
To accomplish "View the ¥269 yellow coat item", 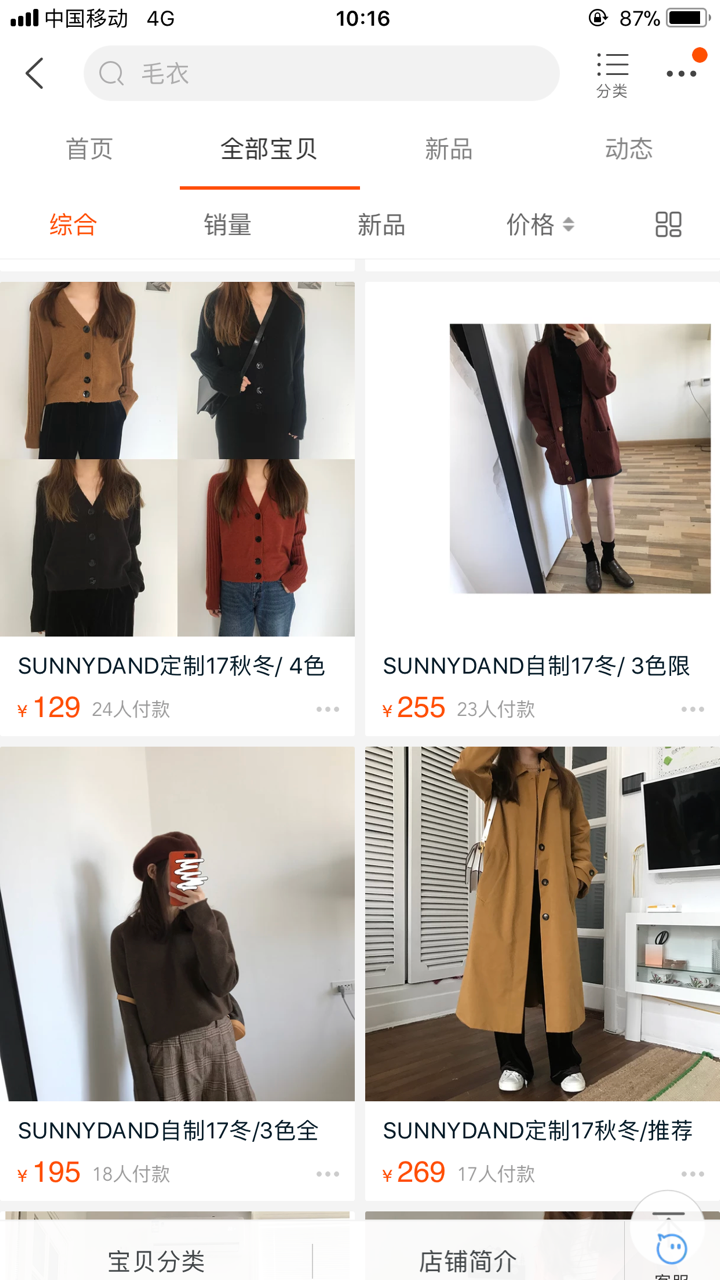I will click(x=542, y=924).
